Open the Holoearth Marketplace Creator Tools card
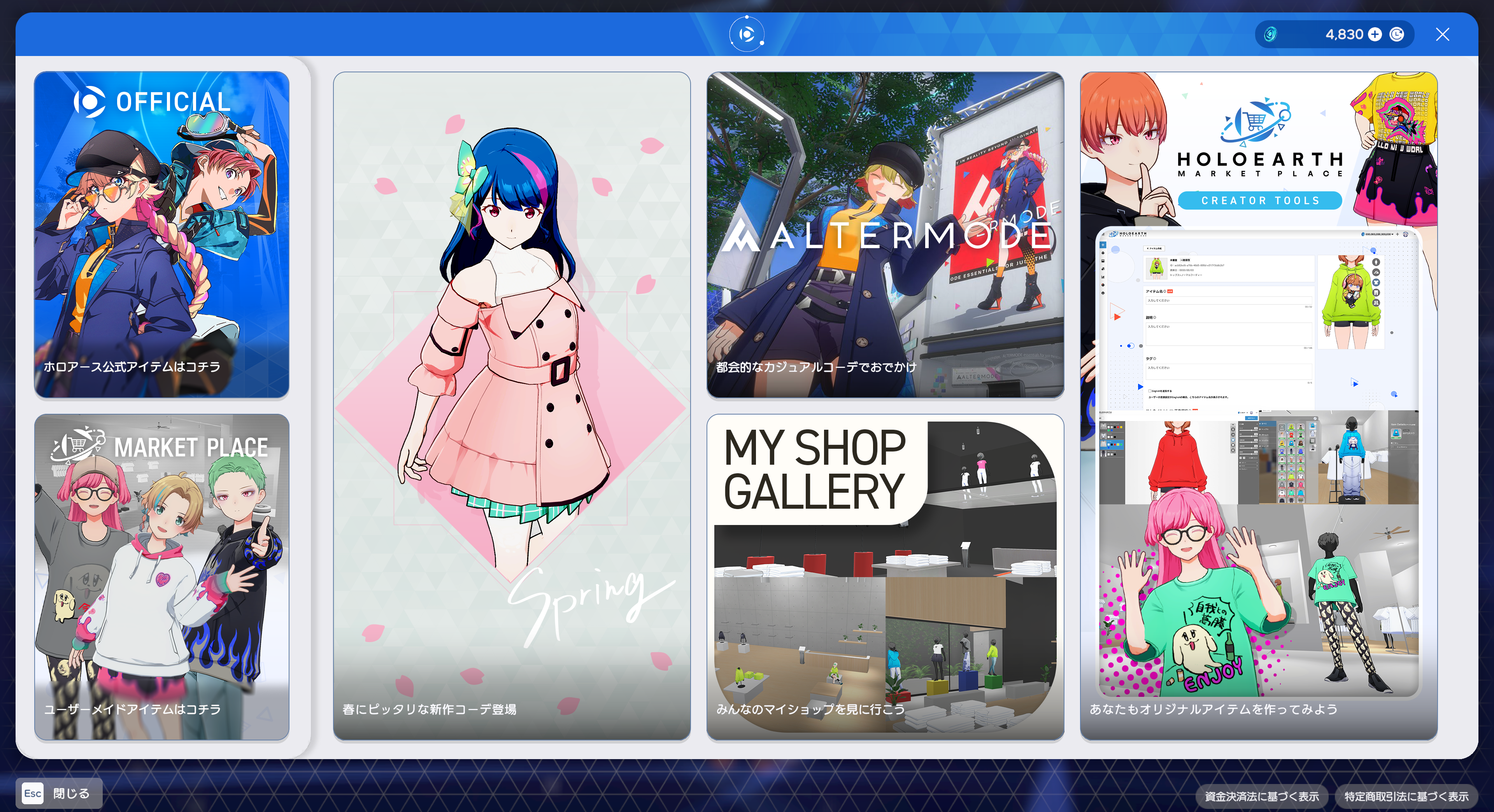 pyautogui.click(x=1259, y=406)
